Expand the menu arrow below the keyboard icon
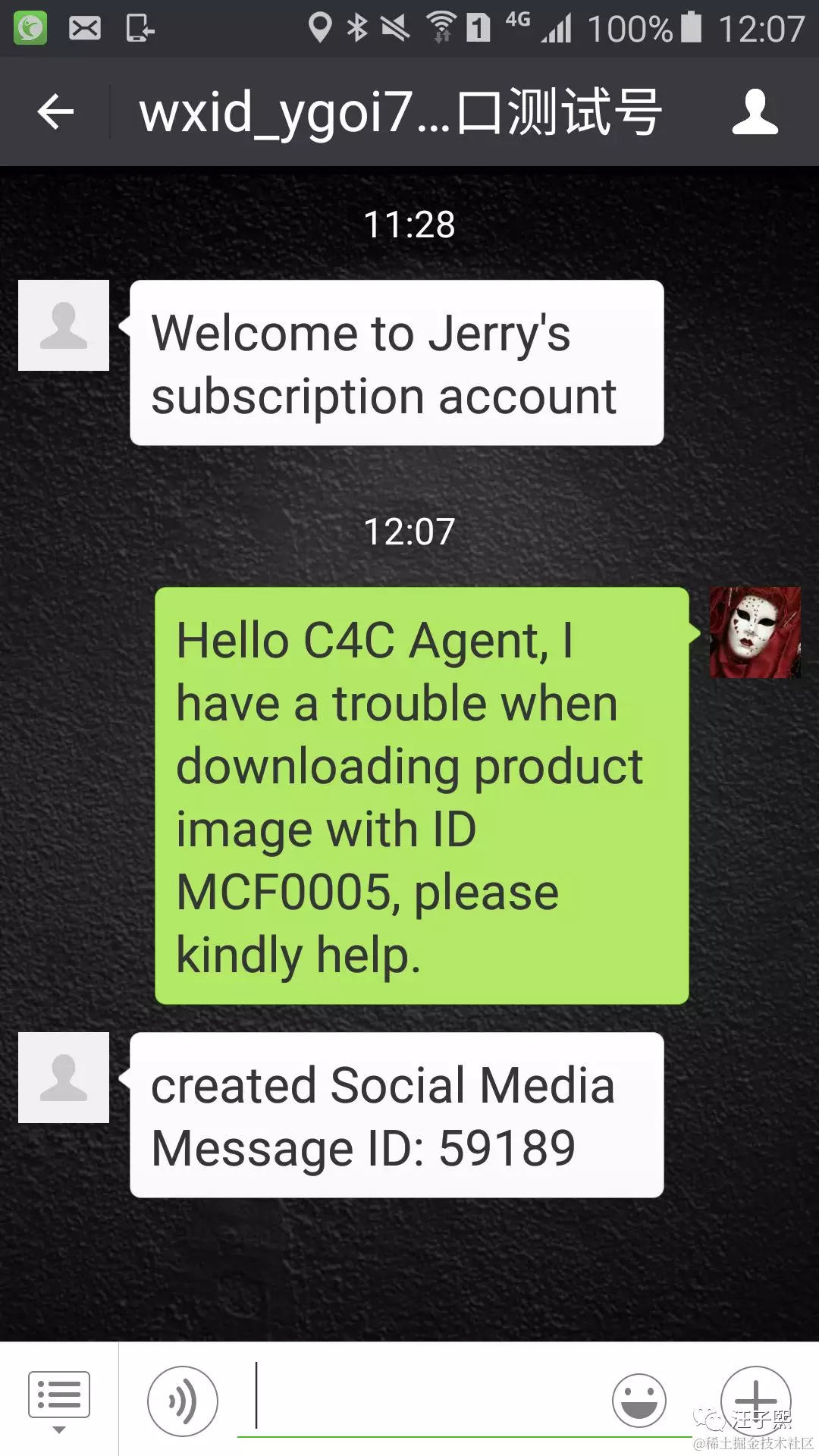This screenshot has height=1456, width=819. pyautogui.click(x=59, y=1429)
